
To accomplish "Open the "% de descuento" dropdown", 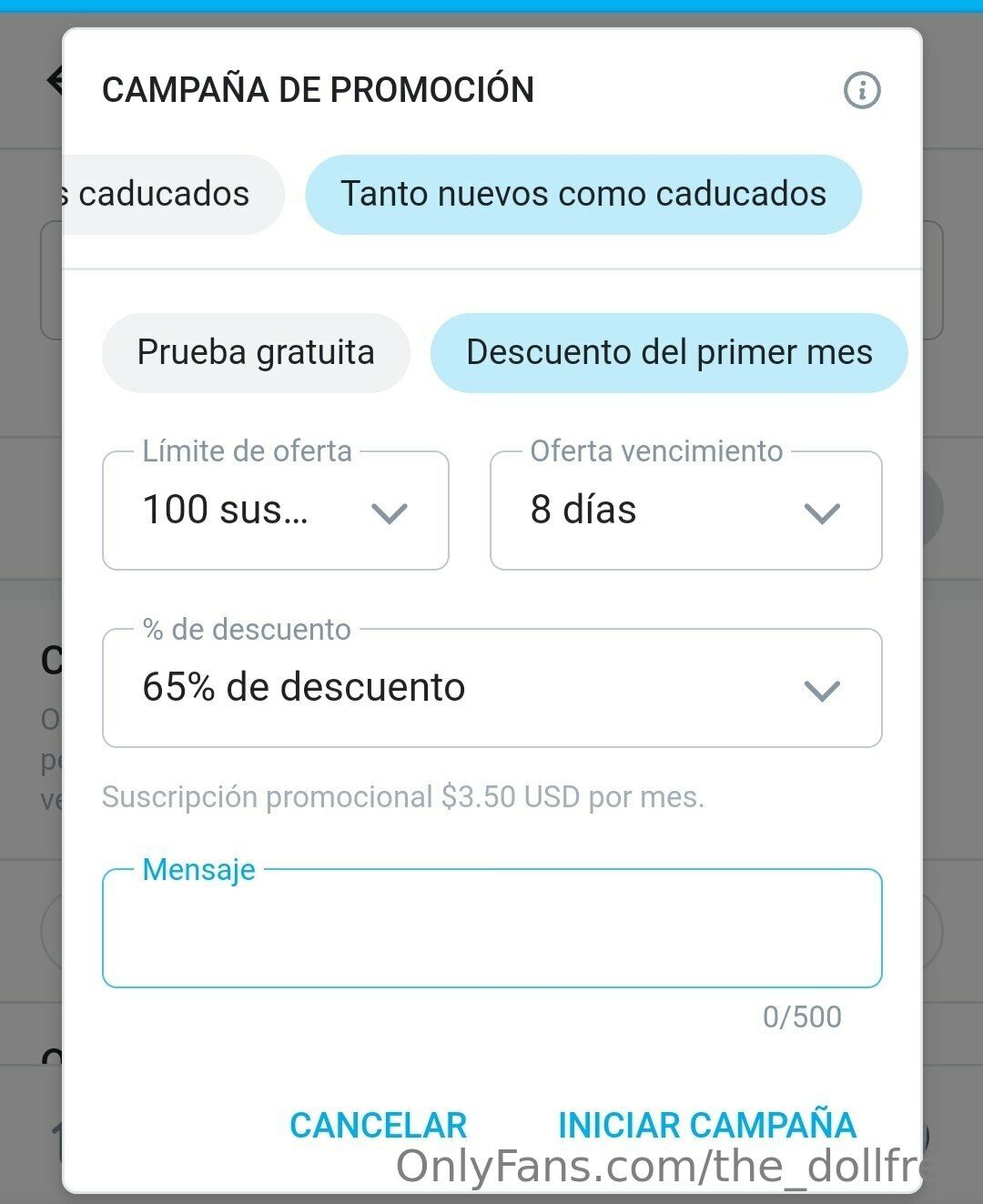I will point(491,688).
